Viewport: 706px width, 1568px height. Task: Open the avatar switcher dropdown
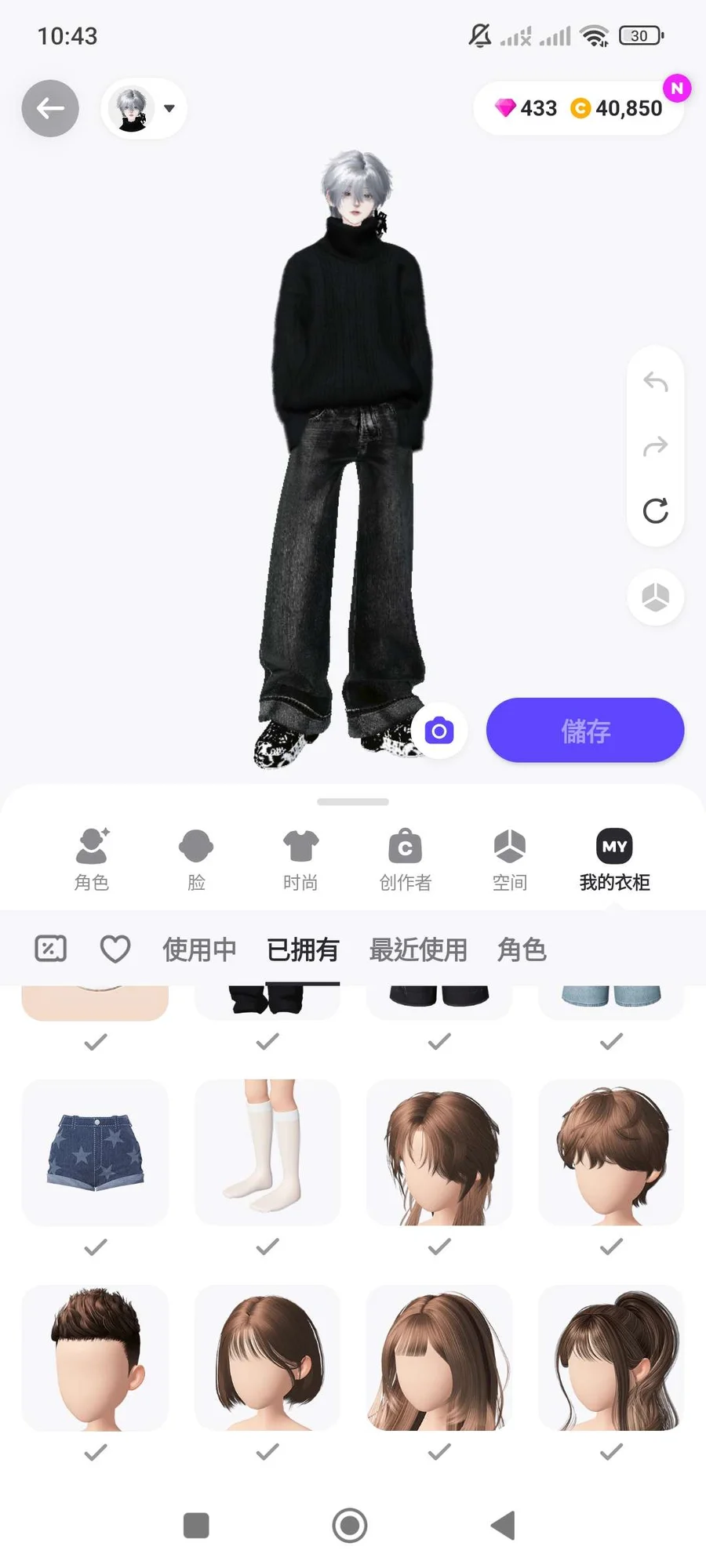144,108
